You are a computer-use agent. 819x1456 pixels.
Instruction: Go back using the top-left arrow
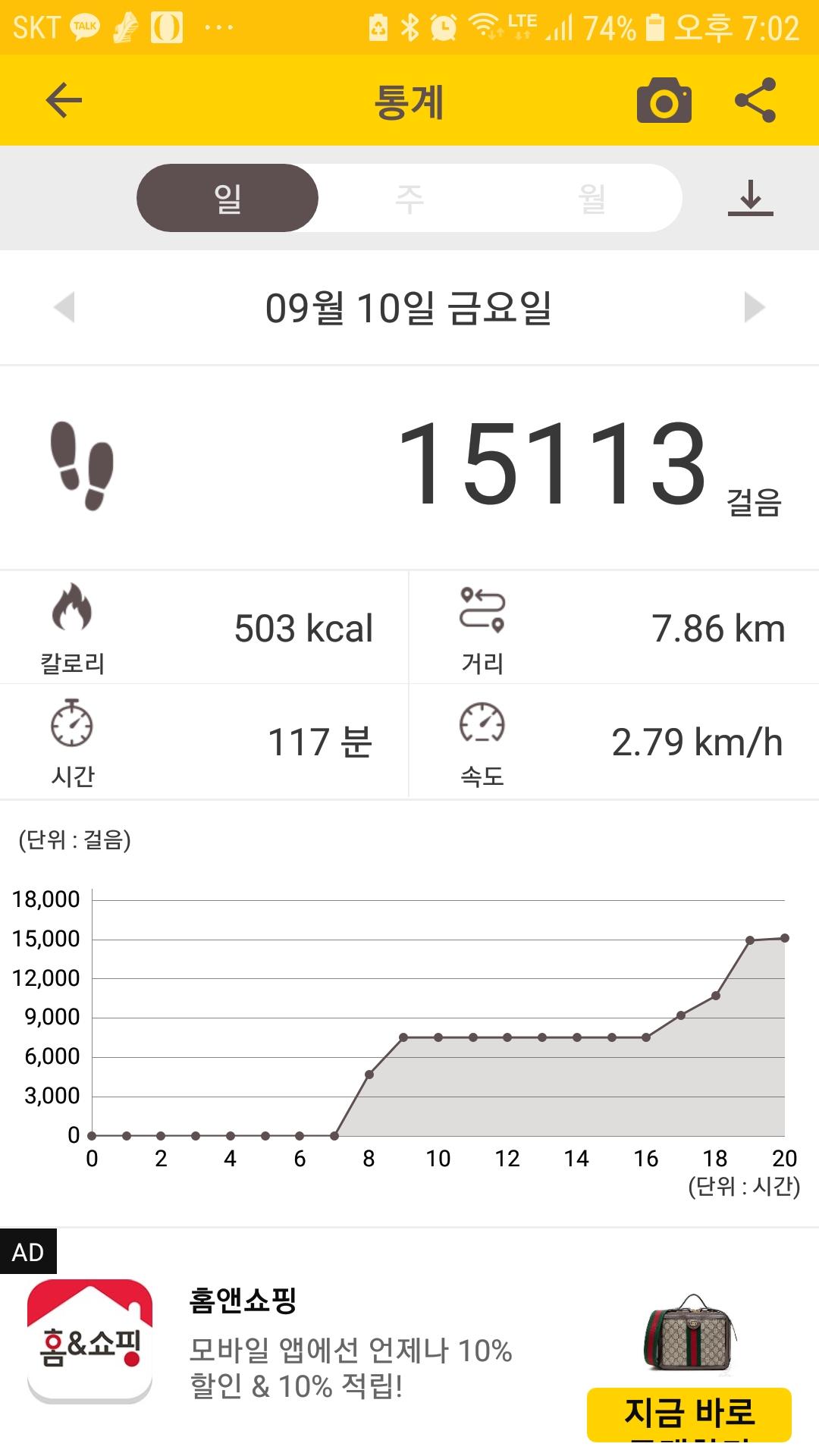(x=64, y=100)
